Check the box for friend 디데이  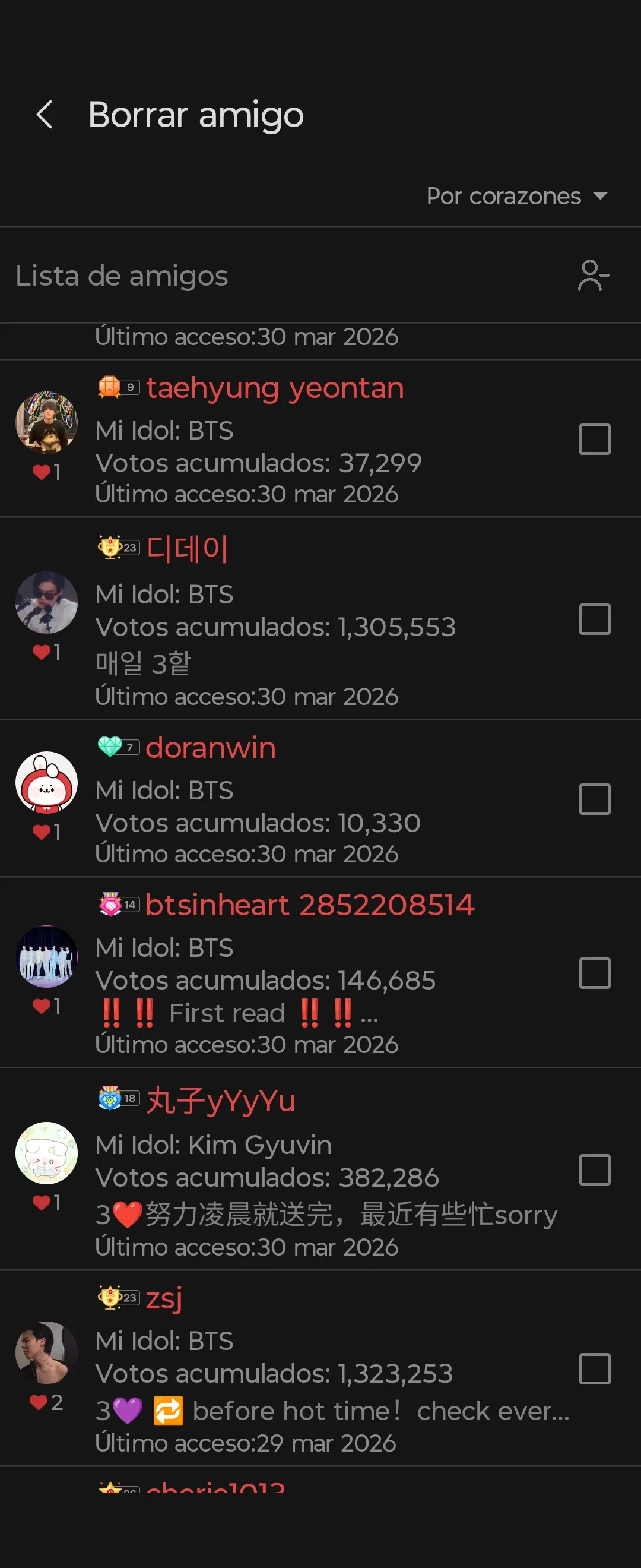pos(594,619)
